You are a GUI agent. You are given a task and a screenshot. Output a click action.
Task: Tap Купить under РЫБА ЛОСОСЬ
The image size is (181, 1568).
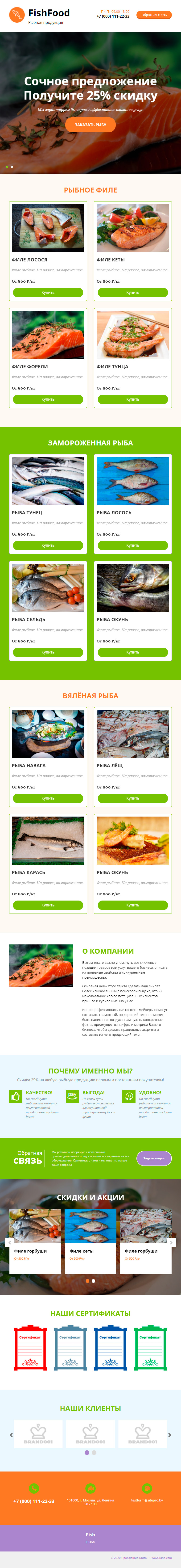click(x=132, y=545)
